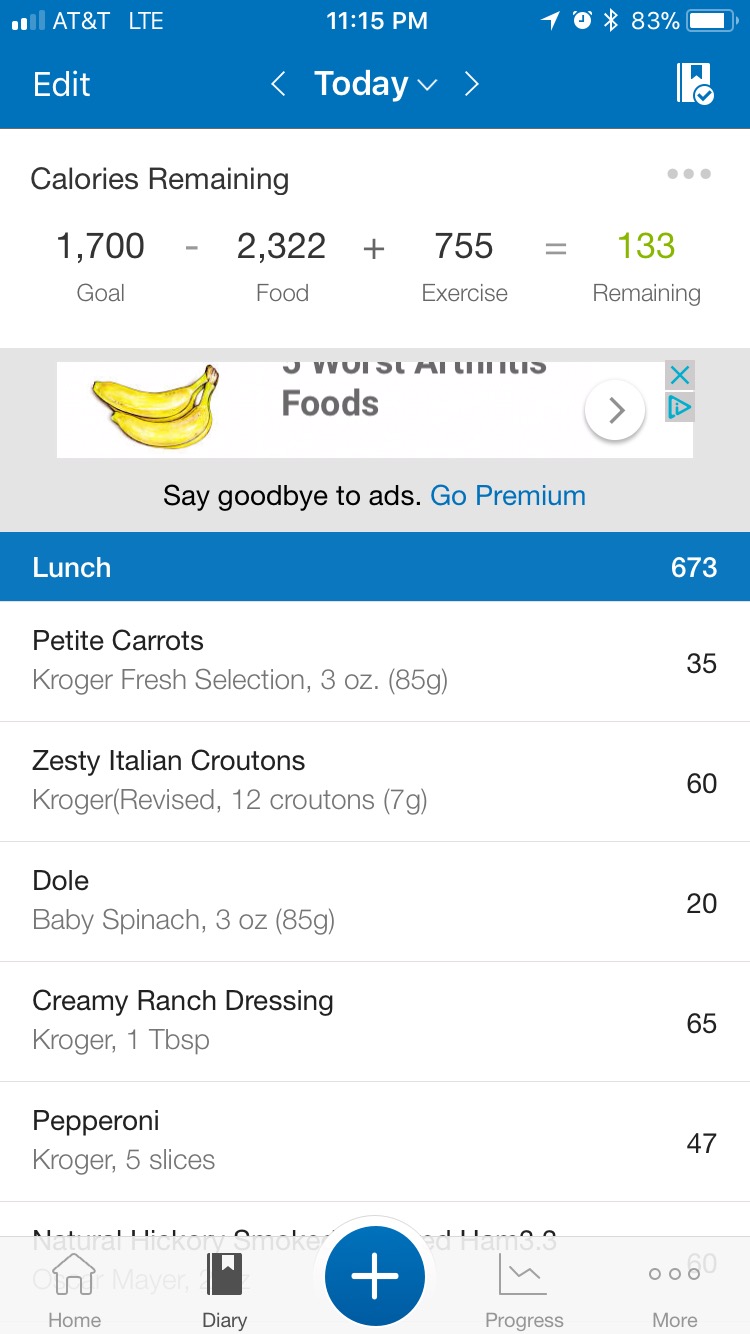Open the More tab
The image size is (750, 1334).
(x=674, y=1290)
